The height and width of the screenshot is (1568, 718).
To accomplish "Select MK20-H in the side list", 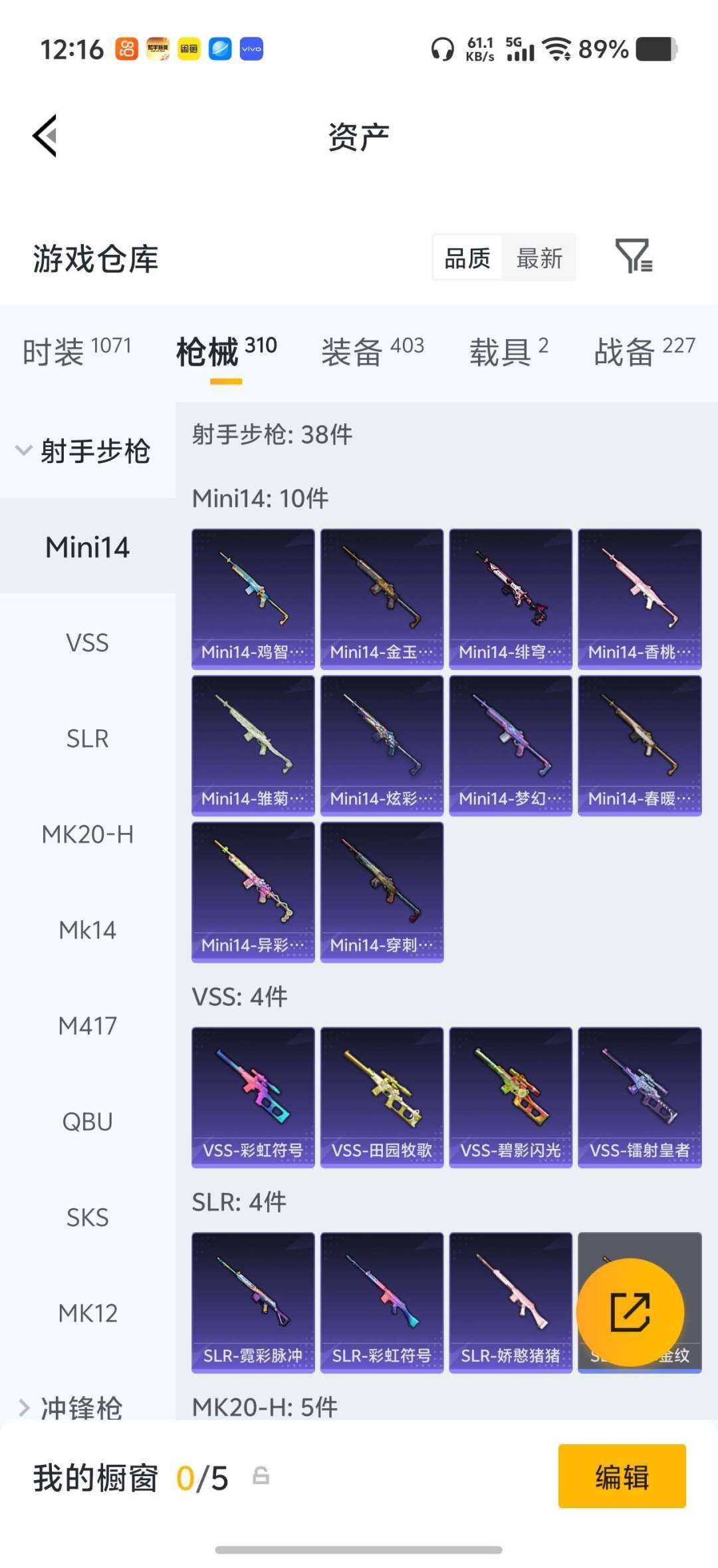I will pyautogui.click(x=87, y=834).
